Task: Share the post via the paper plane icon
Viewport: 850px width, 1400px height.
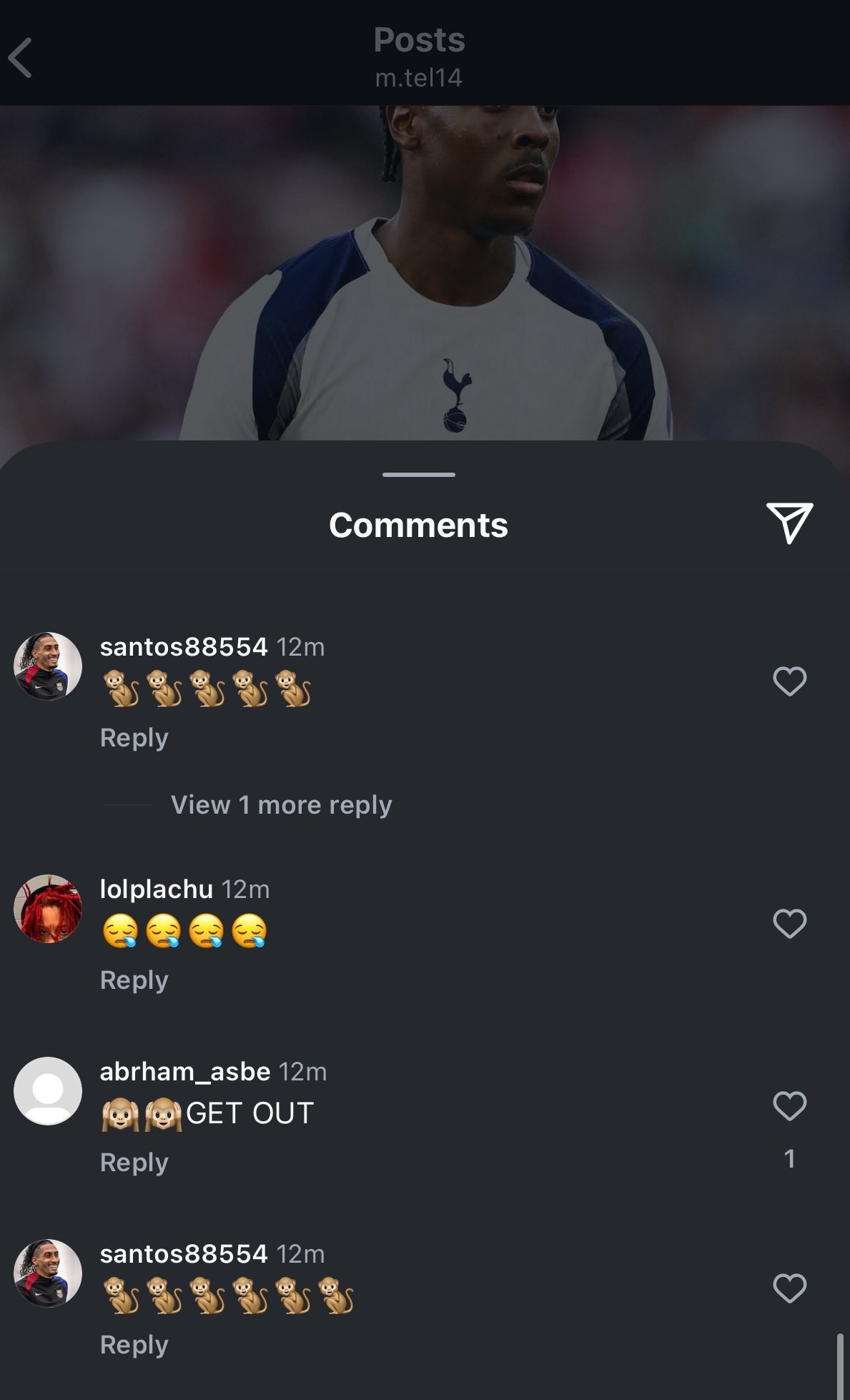Action: coord(789,523)
